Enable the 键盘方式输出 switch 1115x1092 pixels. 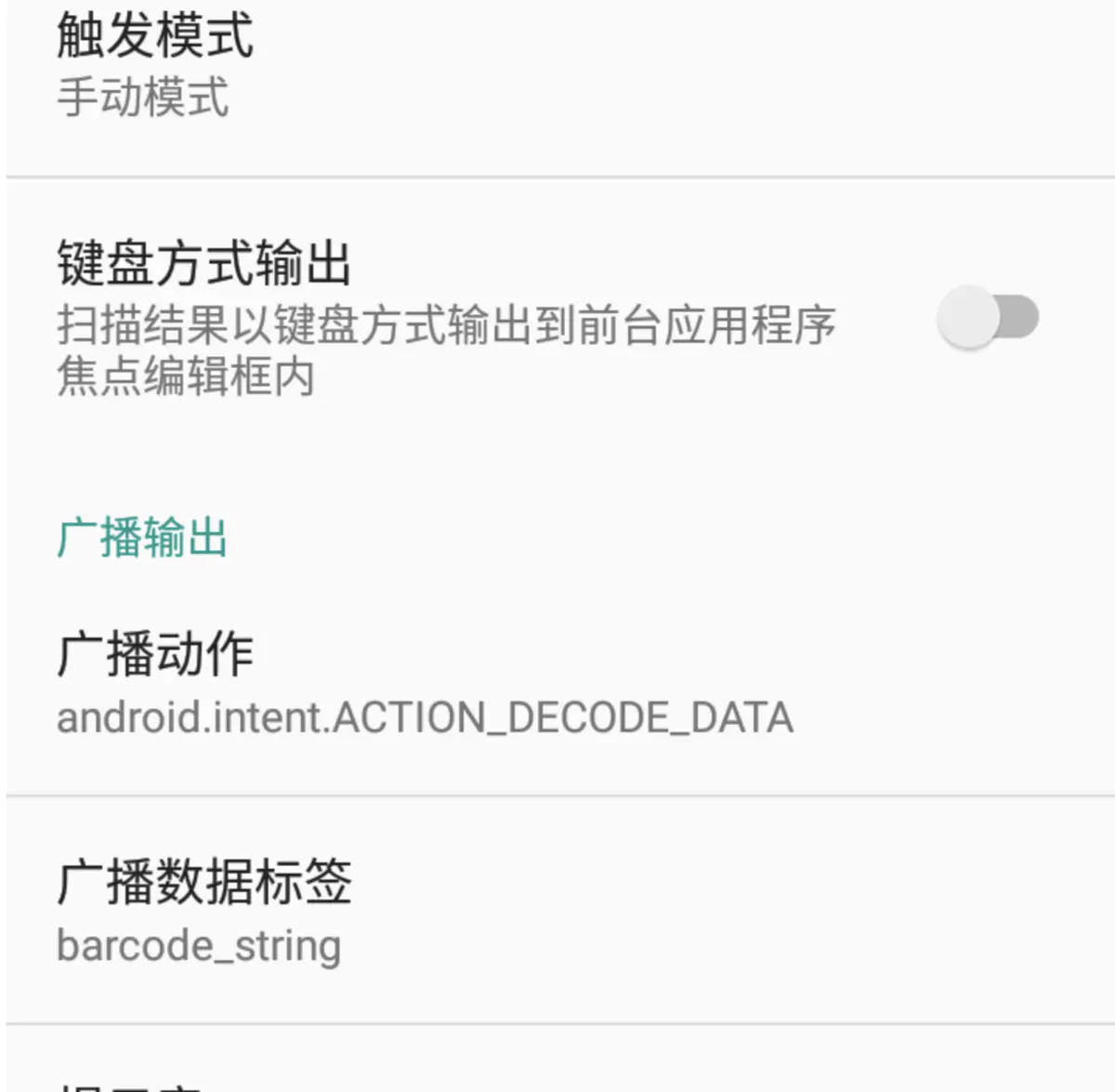[x=987, y=318]
